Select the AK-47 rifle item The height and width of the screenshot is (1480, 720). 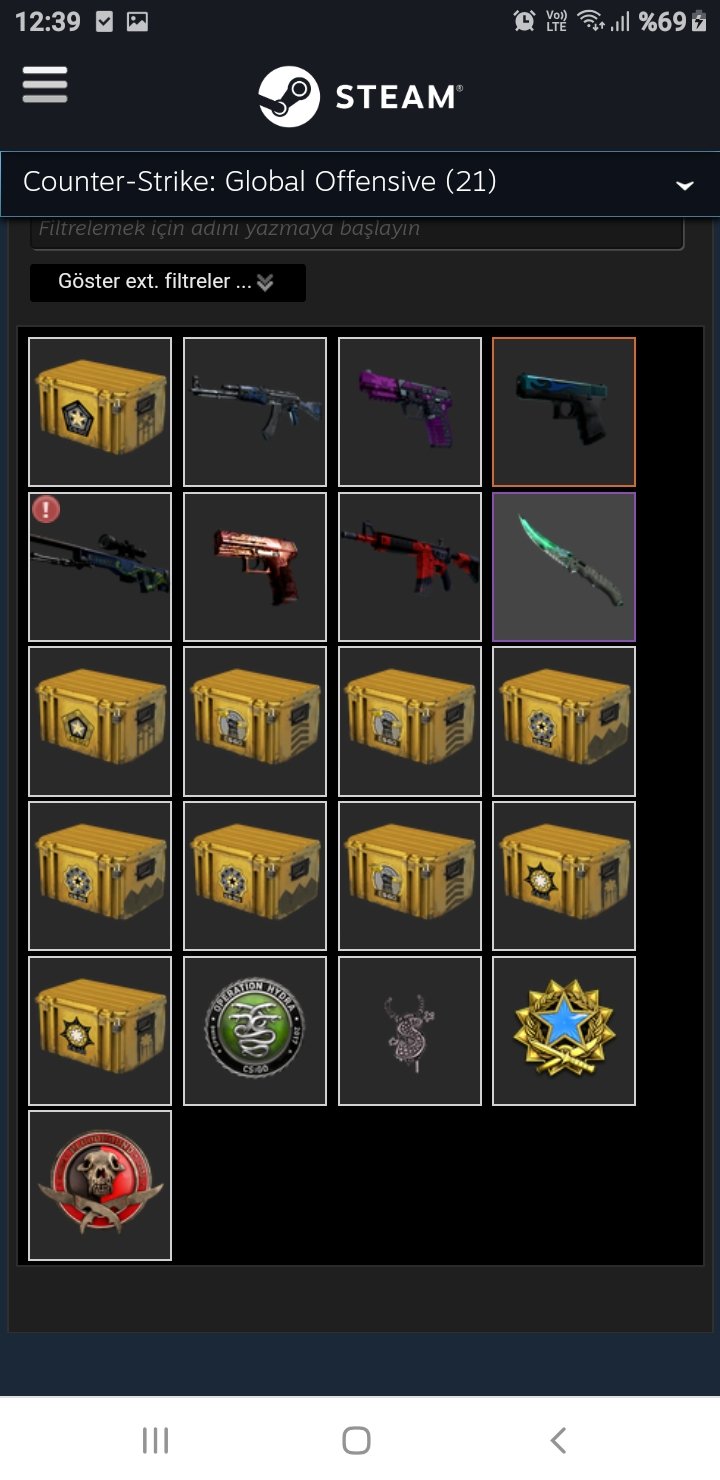pyautogui.click(x=255, y=412)
